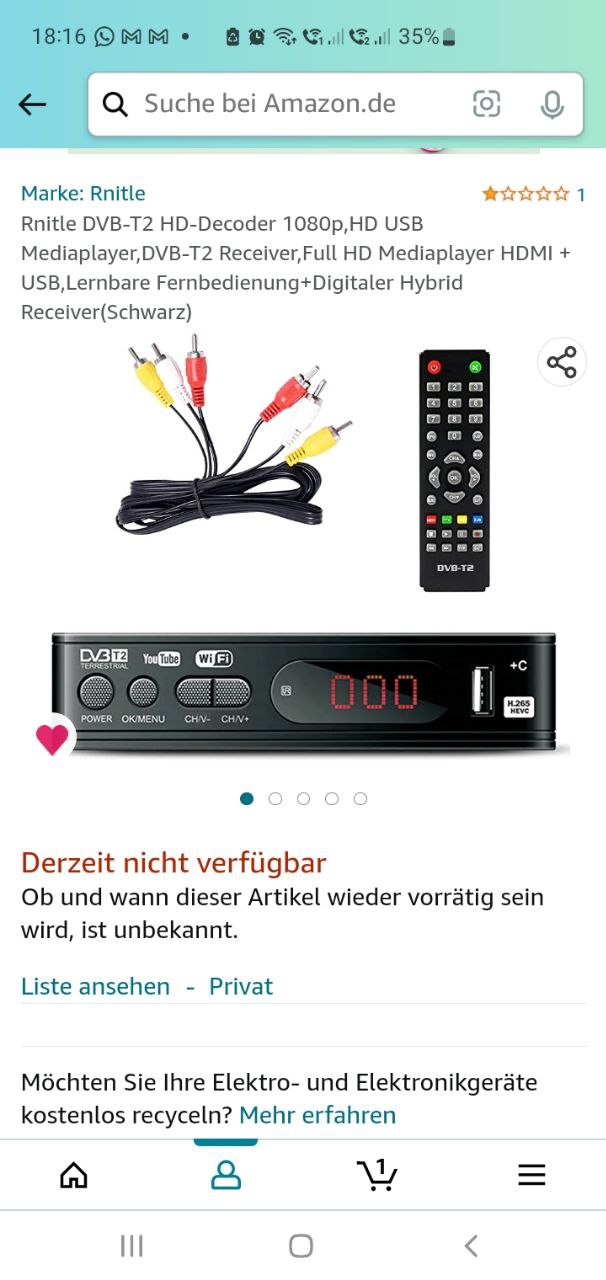606x1280 pixels.
Task: Open the account profile tab
Action: tap(226, 1175)
